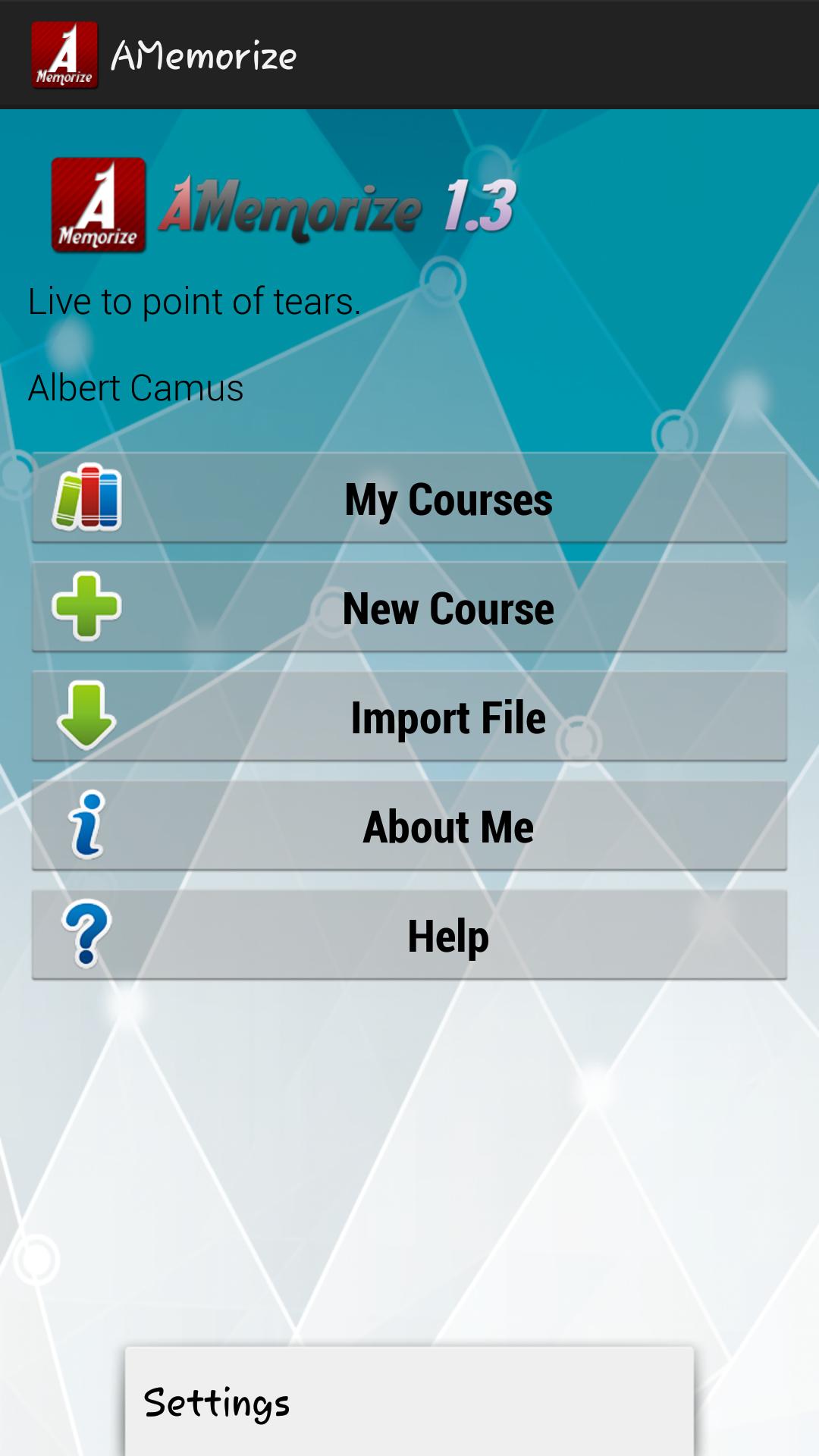Select Settings from the popup menu
Screen dimensions: 819x1456
409,1403
